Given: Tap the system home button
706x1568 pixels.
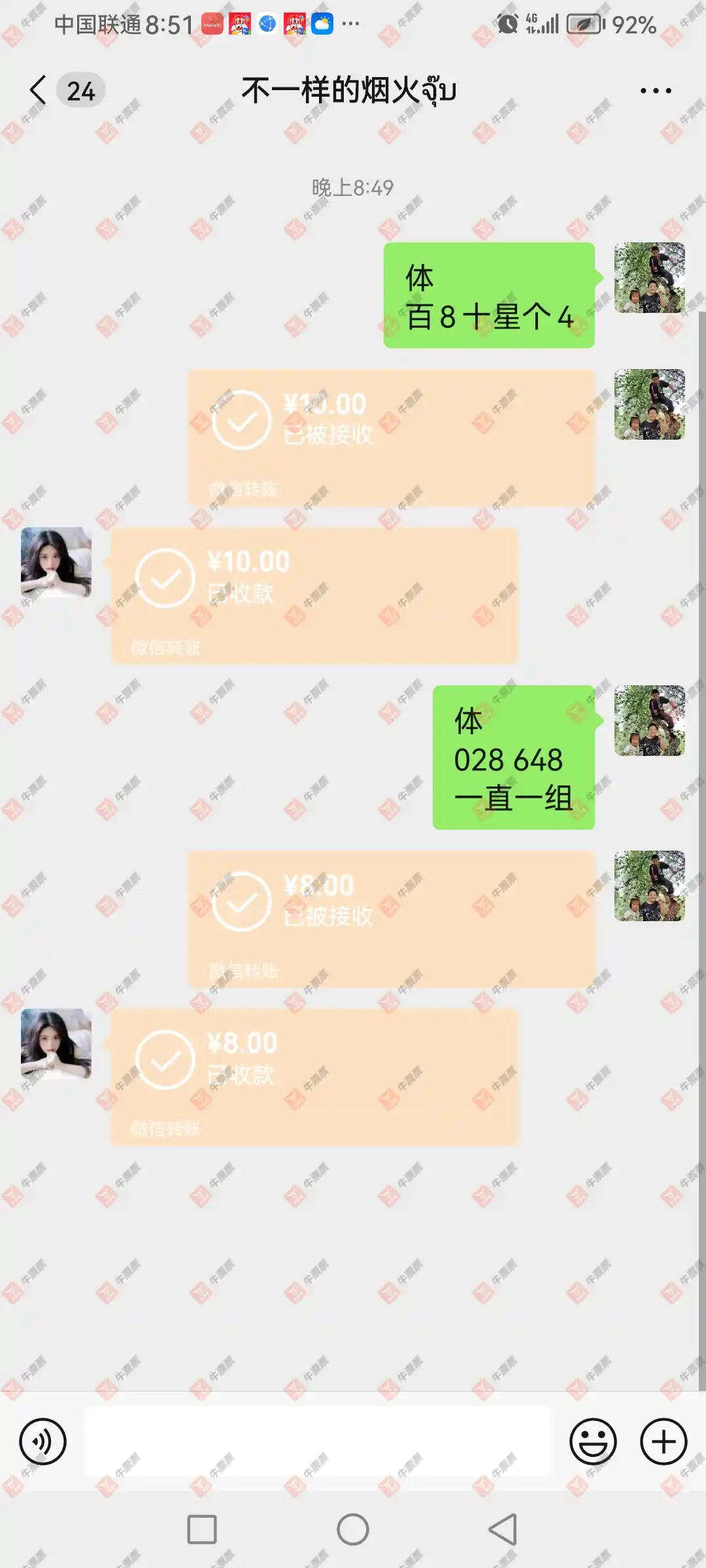Looking at the screenshot, I should 353,1529.
